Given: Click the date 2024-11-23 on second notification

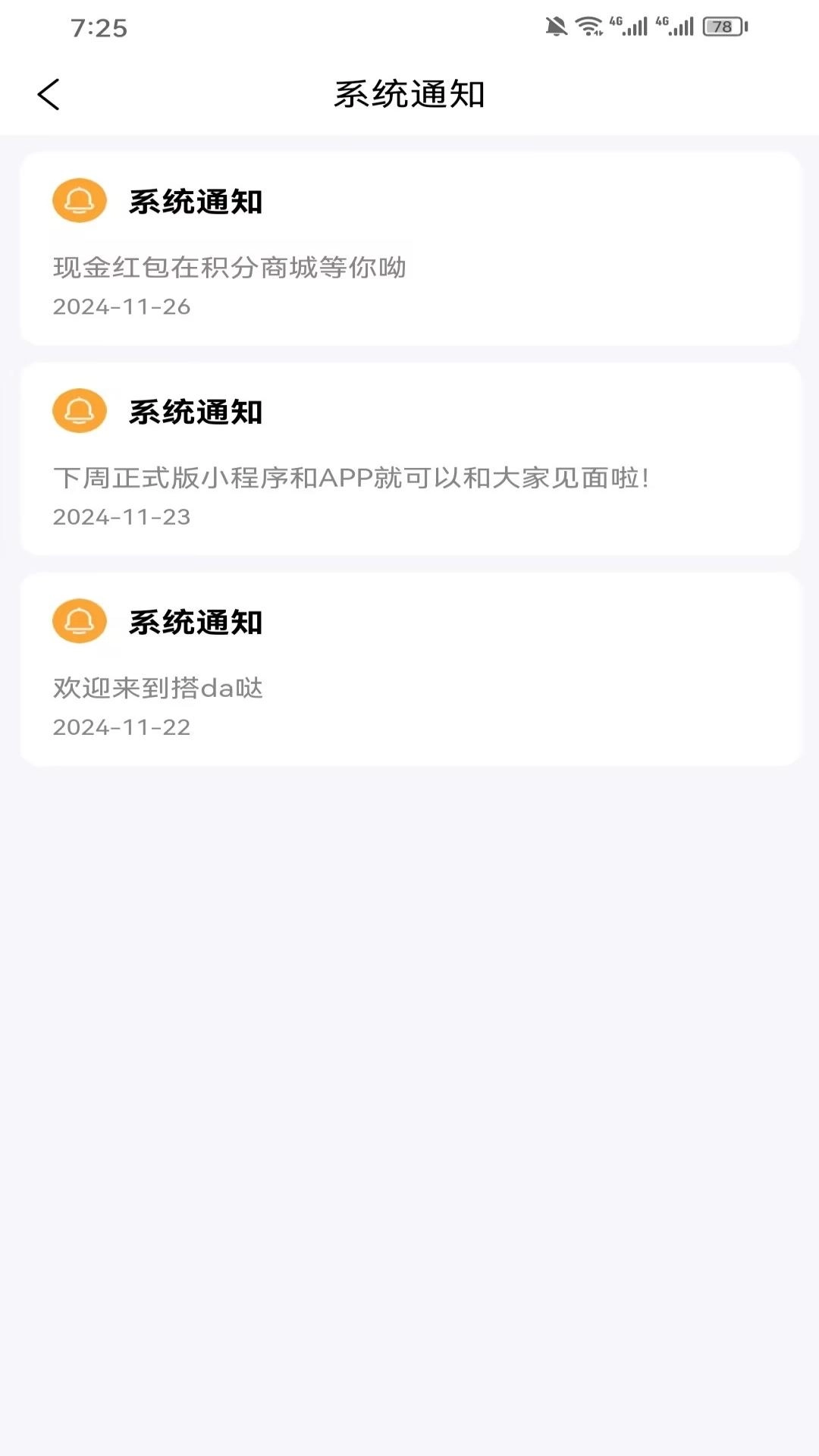Looking at the screenshot, I should click(121, 518).
